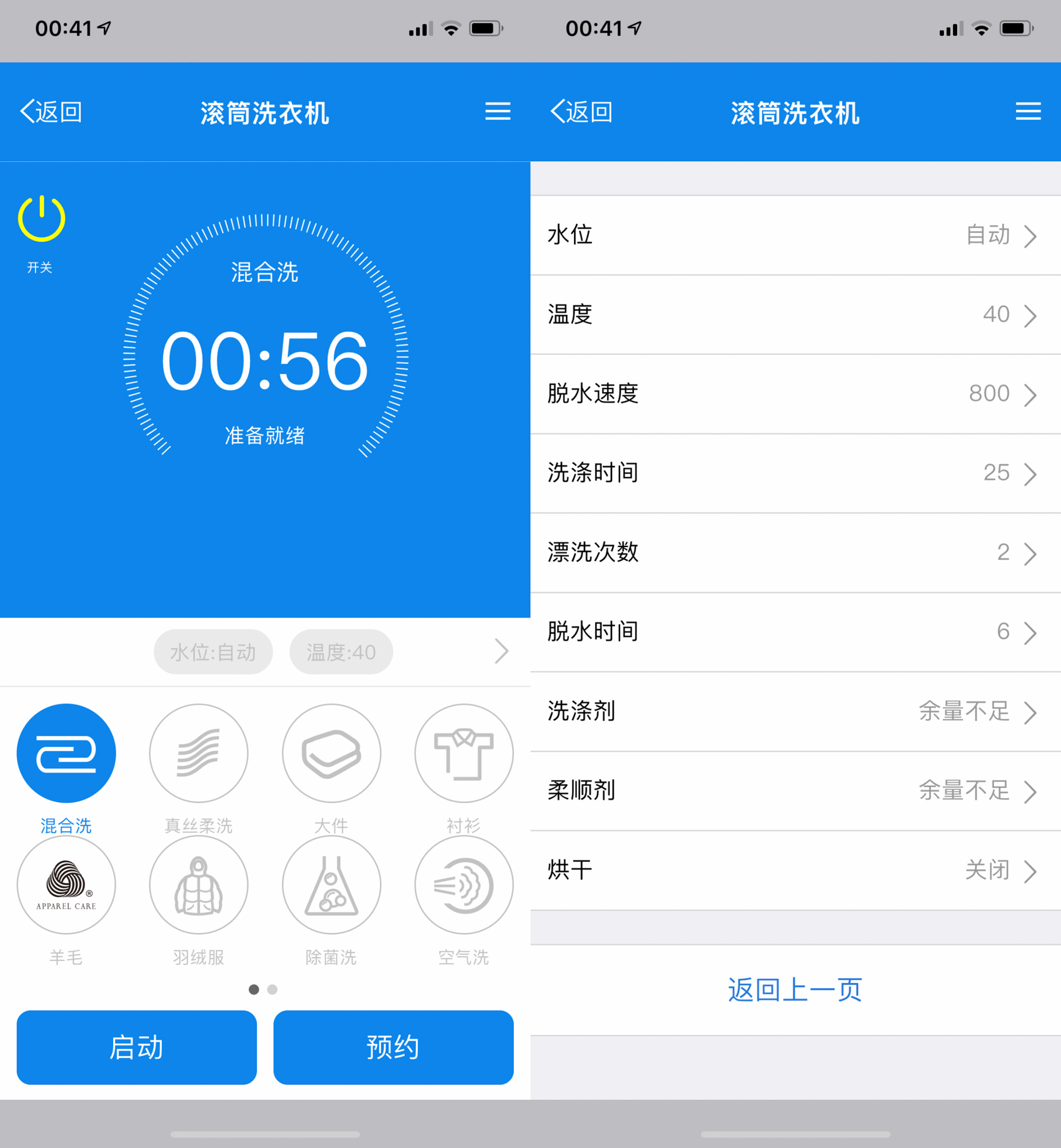The image size is (1061, 1148).
Task: Choose the 大件 bulky items icon
Action: pos(332,753)
